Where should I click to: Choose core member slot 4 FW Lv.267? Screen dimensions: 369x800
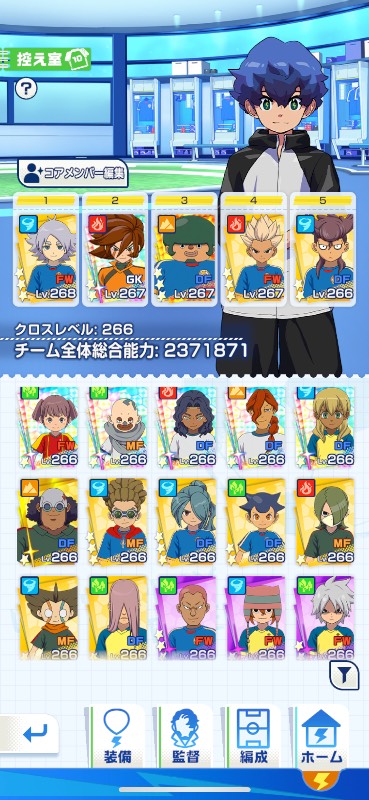(x=254, y=250)
